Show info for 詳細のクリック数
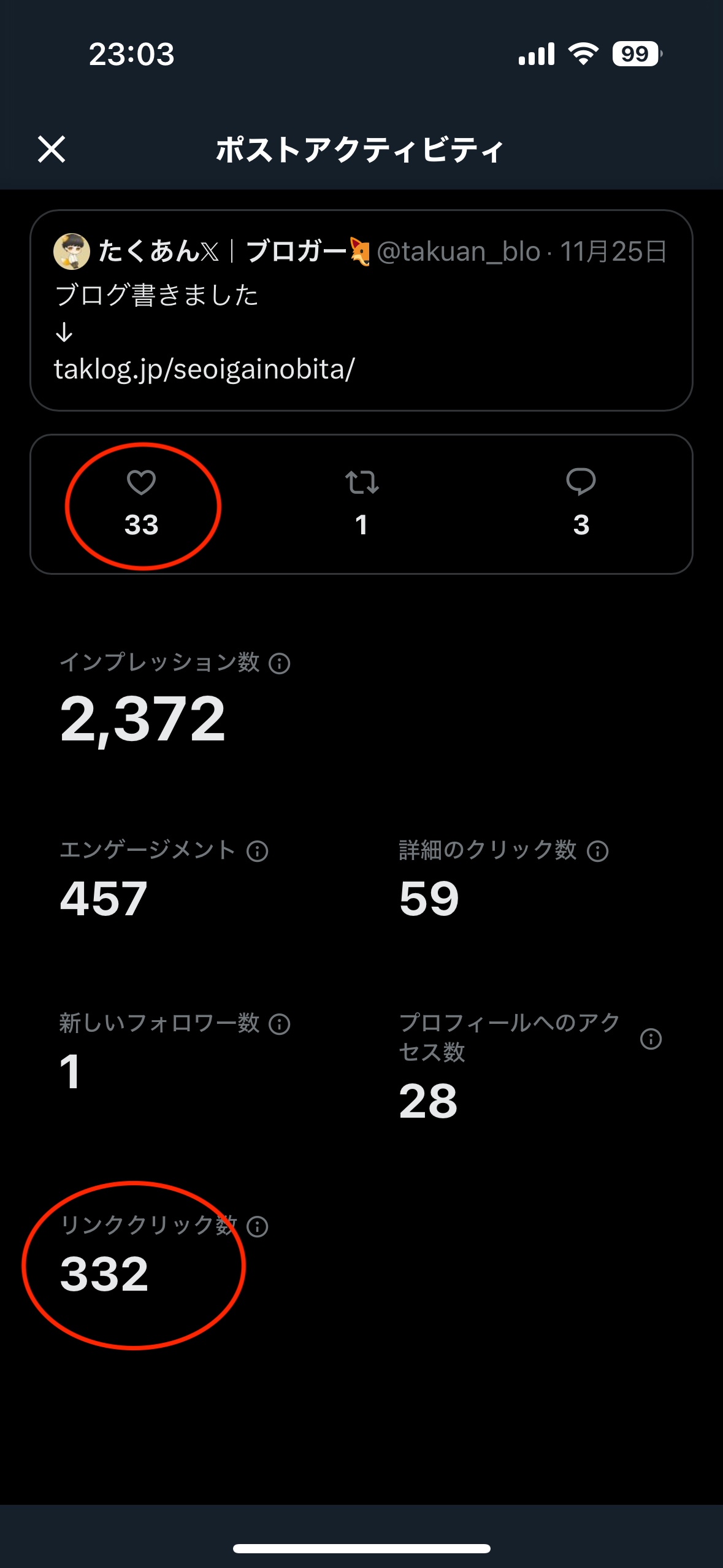This screenshot has height=1568, width=723. coord(597,851)
